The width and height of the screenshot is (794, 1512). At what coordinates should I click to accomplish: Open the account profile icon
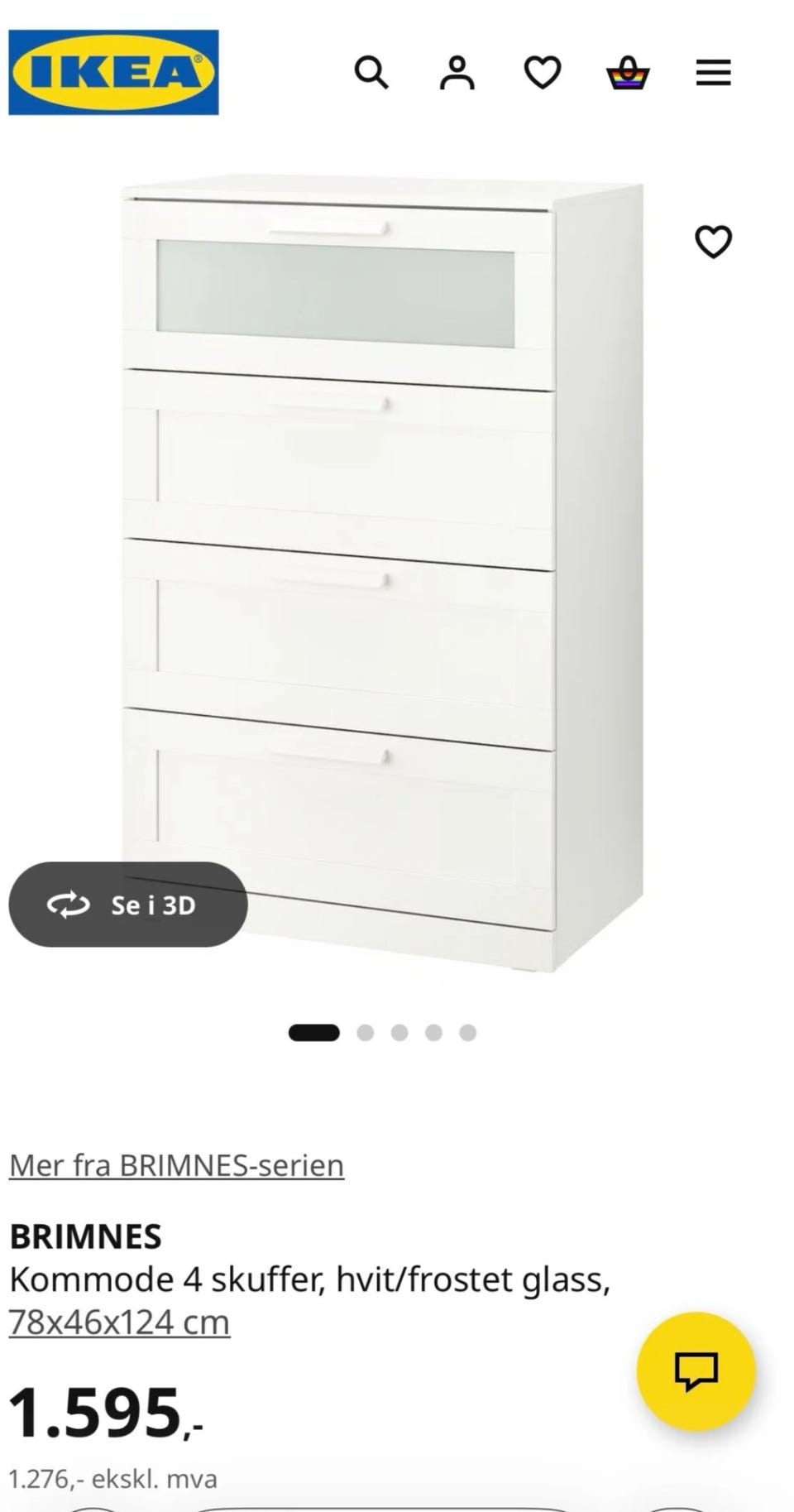coord(457,73)
